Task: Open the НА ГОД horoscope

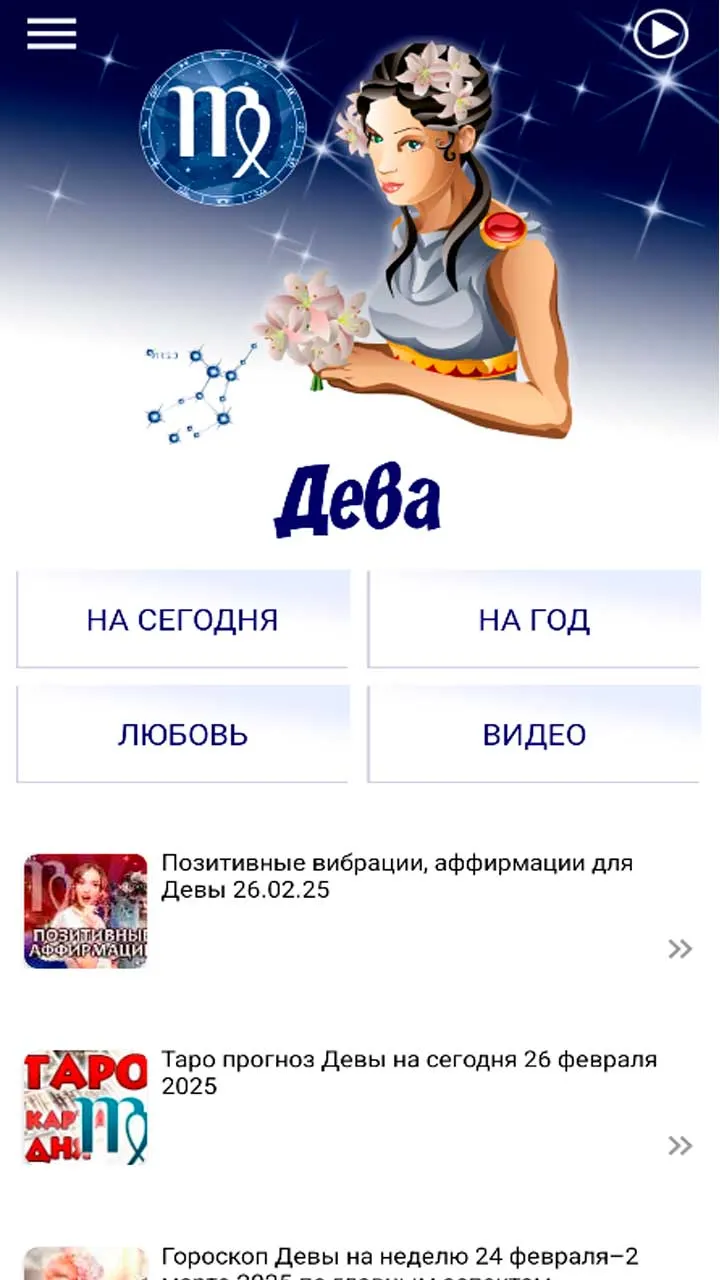Action: click(x=534, y=619)
